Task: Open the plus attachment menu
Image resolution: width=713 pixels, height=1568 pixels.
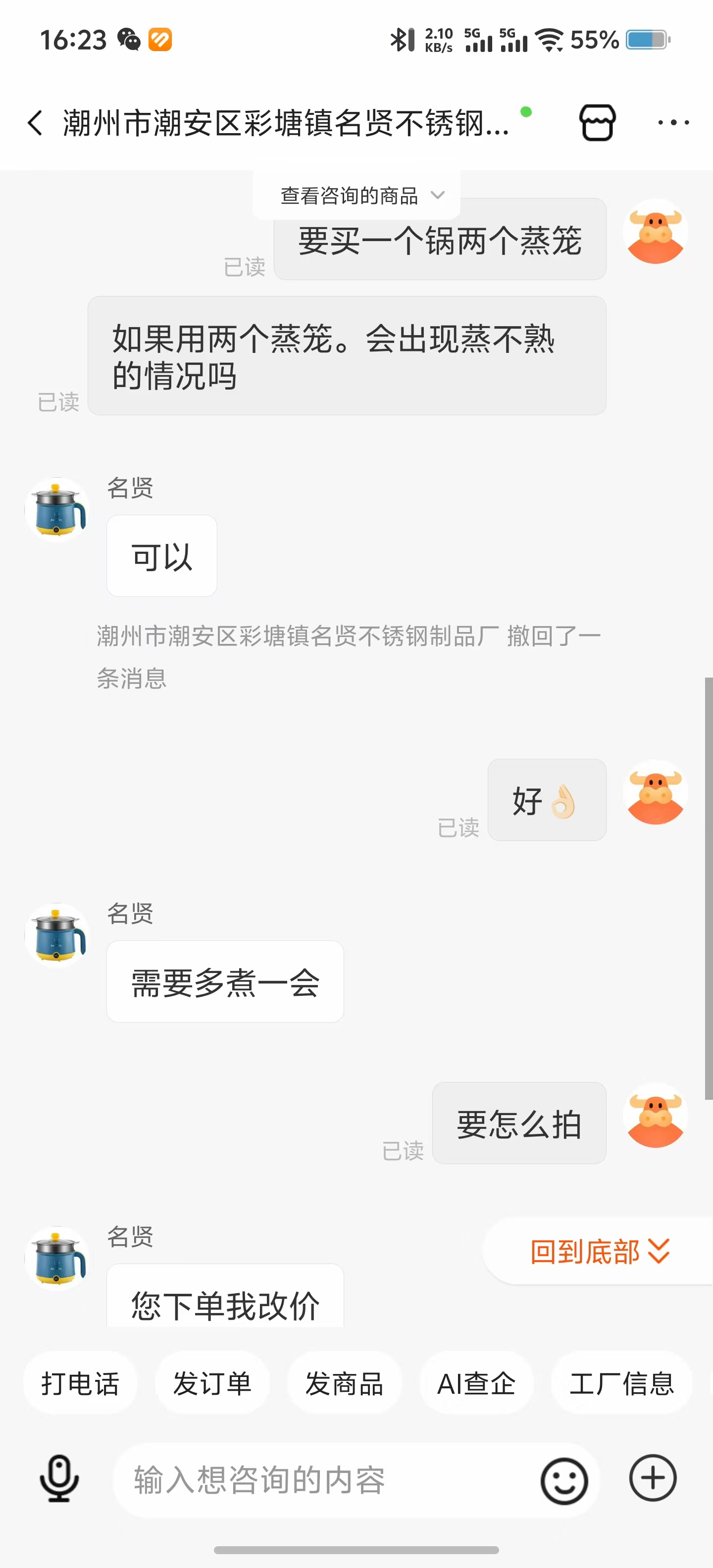Action: (653, 1478)
